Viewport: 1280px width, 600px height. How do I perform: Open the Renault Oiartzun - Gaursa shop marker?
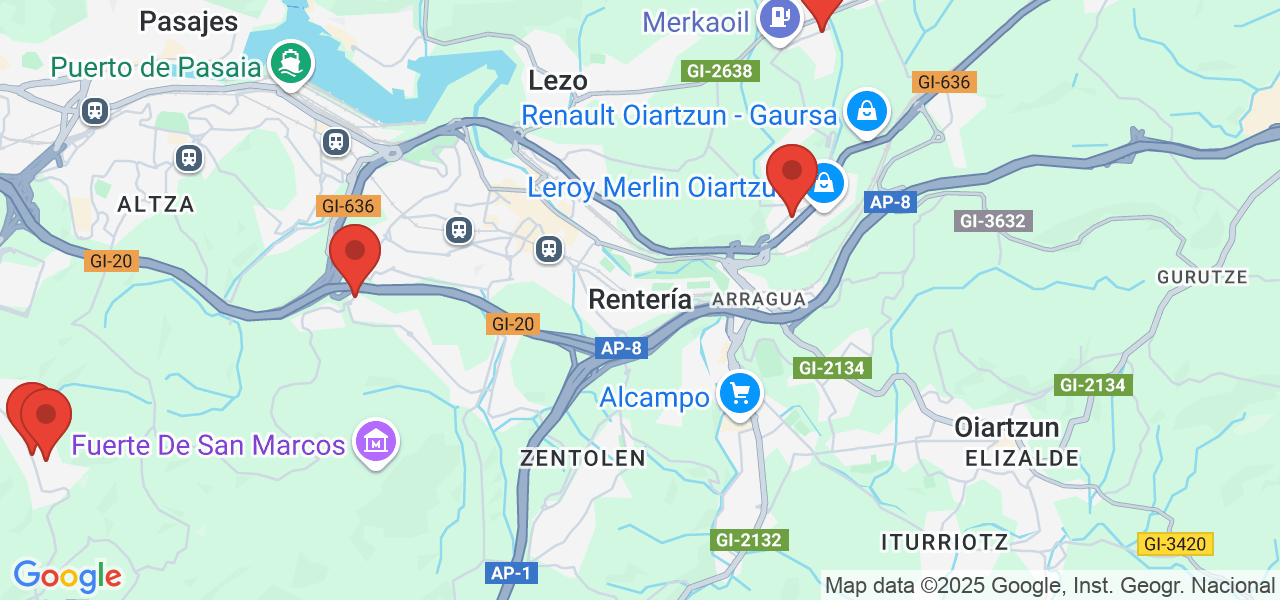point(866,111)
